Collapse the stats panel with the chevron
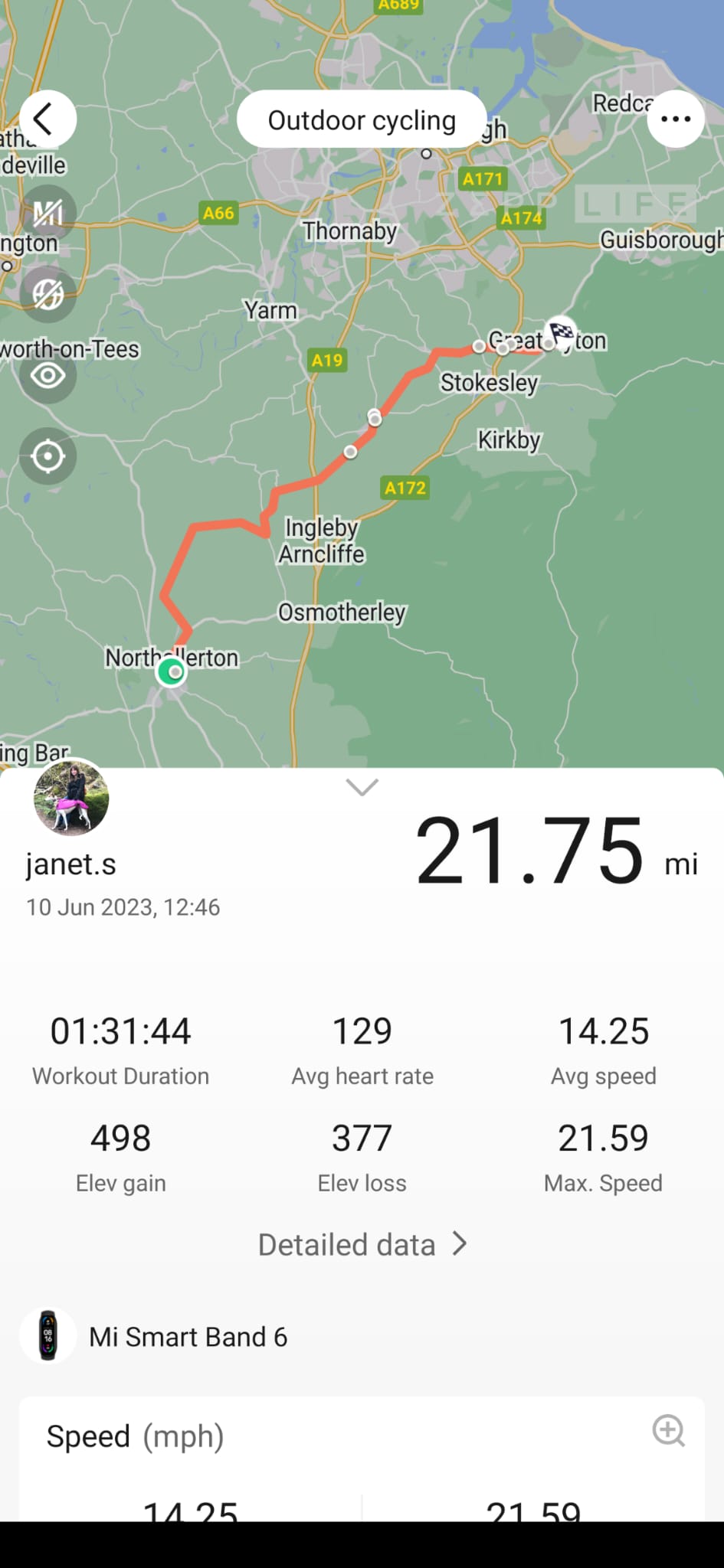Screen dimensions: 724x1568 coord(362,787)
